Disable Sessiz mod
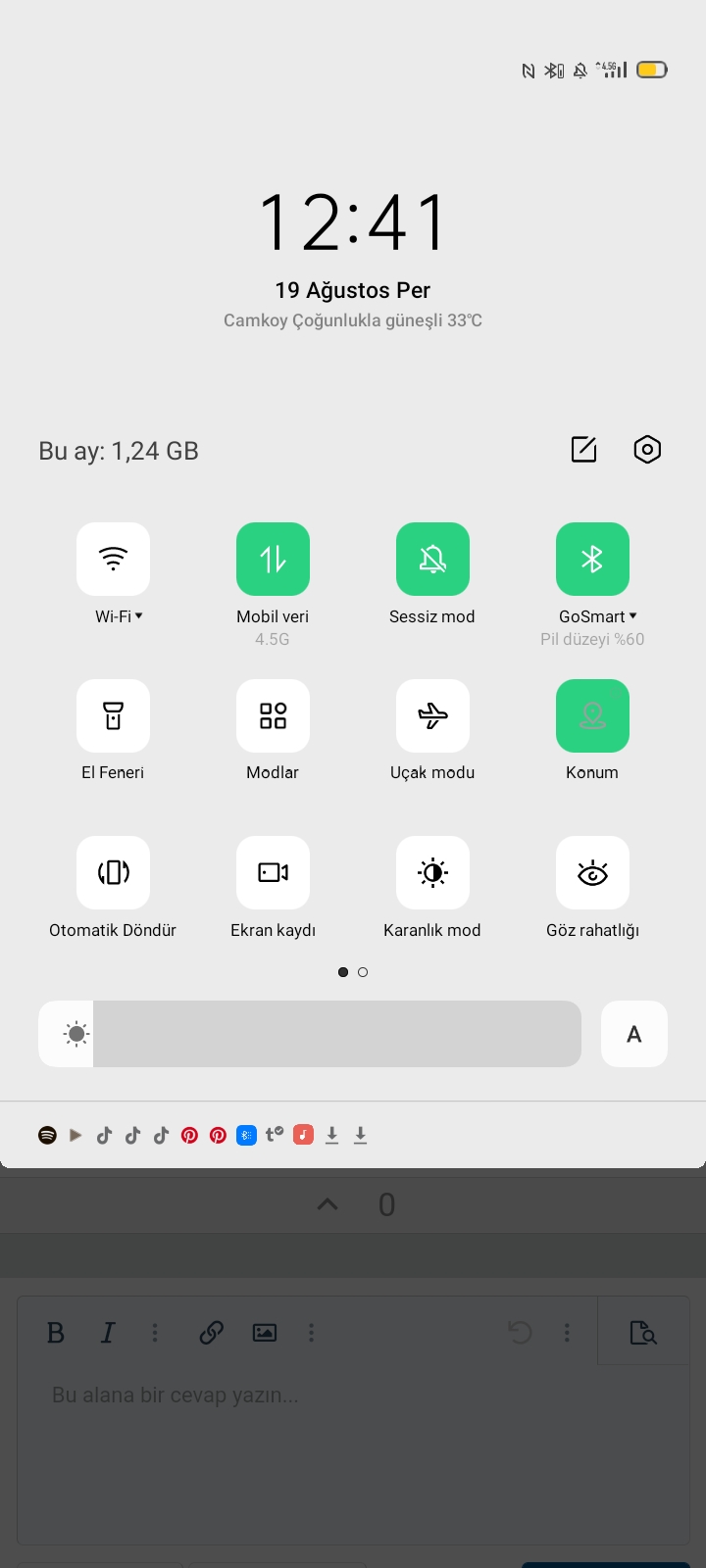This screenshot has height=1568, width=706. coord(432,559)
